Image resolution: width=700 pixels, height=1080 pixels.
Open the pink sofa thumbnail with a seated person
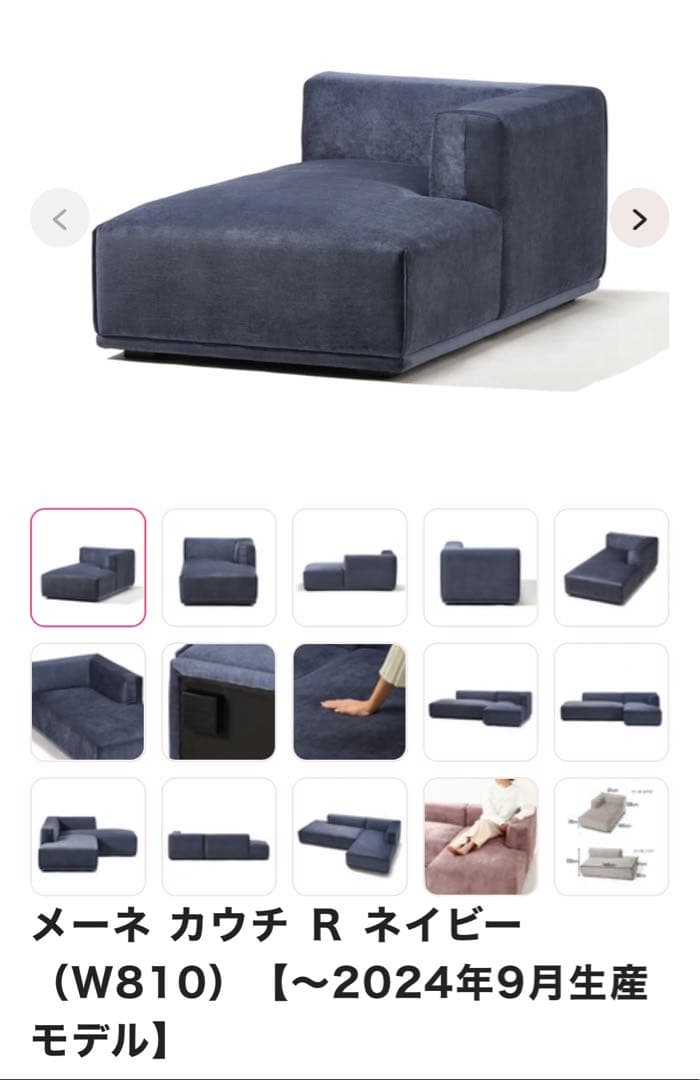pyautogui.click(x=480, y=836)
